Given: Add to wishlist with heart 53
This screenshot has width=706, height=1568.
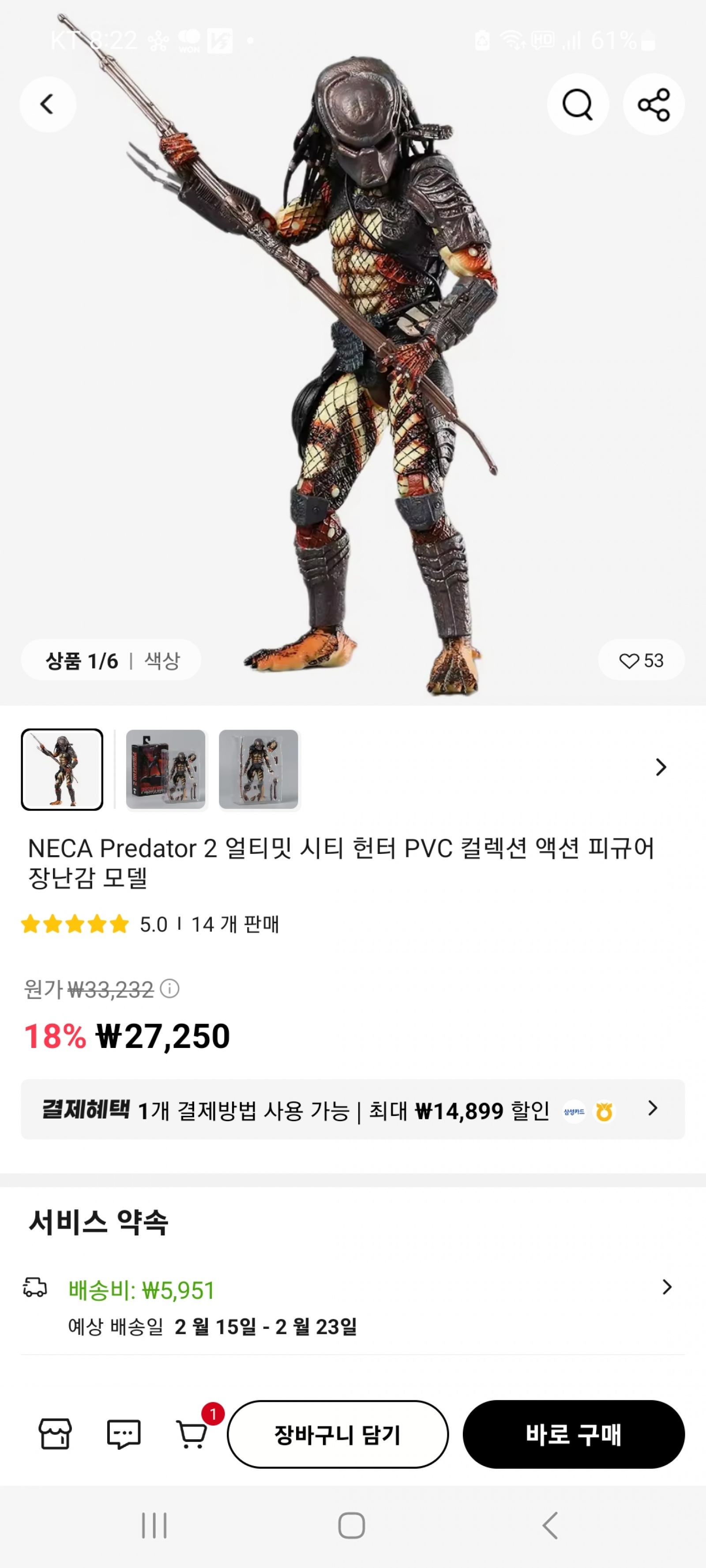Looking at the screenshot, I should 641,660.
